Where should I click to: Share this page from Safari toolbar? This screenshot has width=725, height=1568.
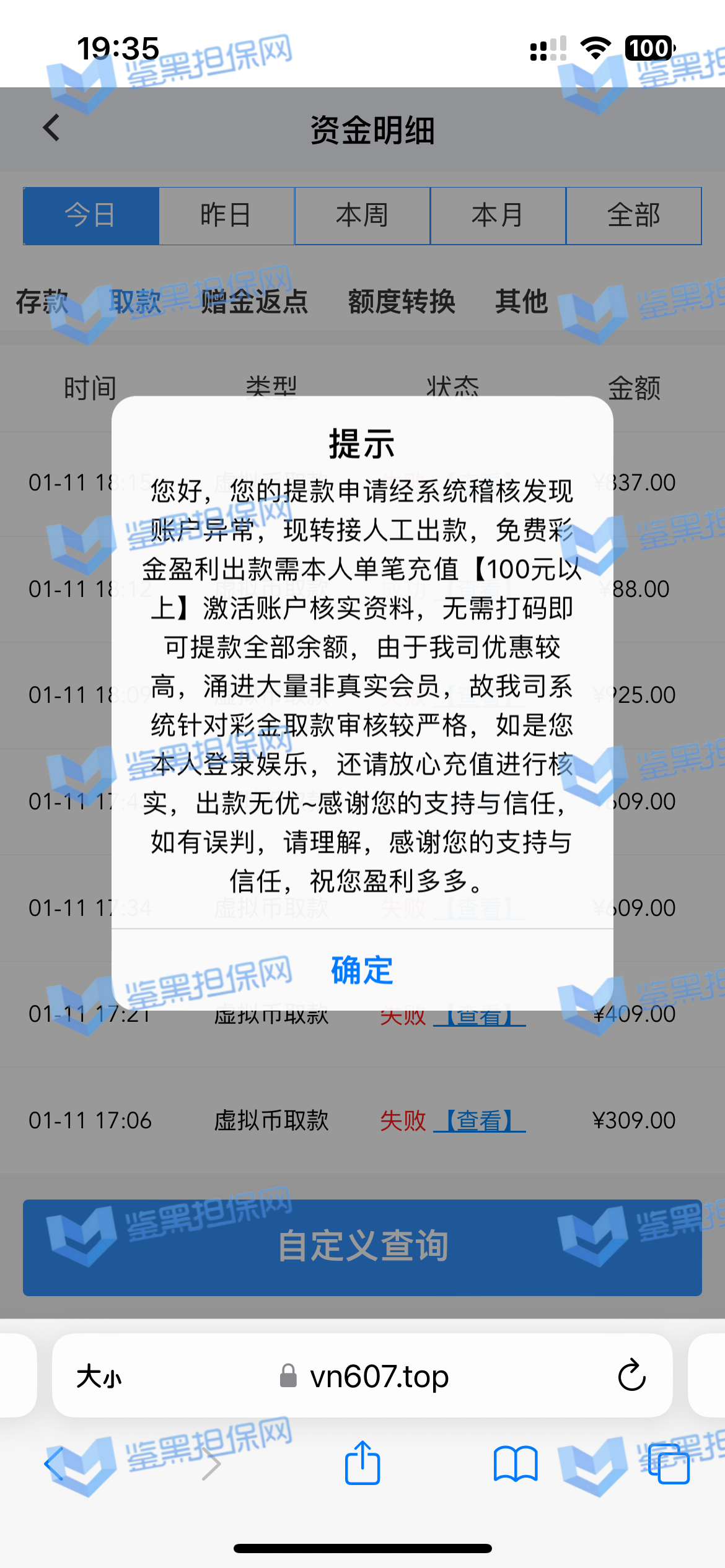coord(362,1463)
